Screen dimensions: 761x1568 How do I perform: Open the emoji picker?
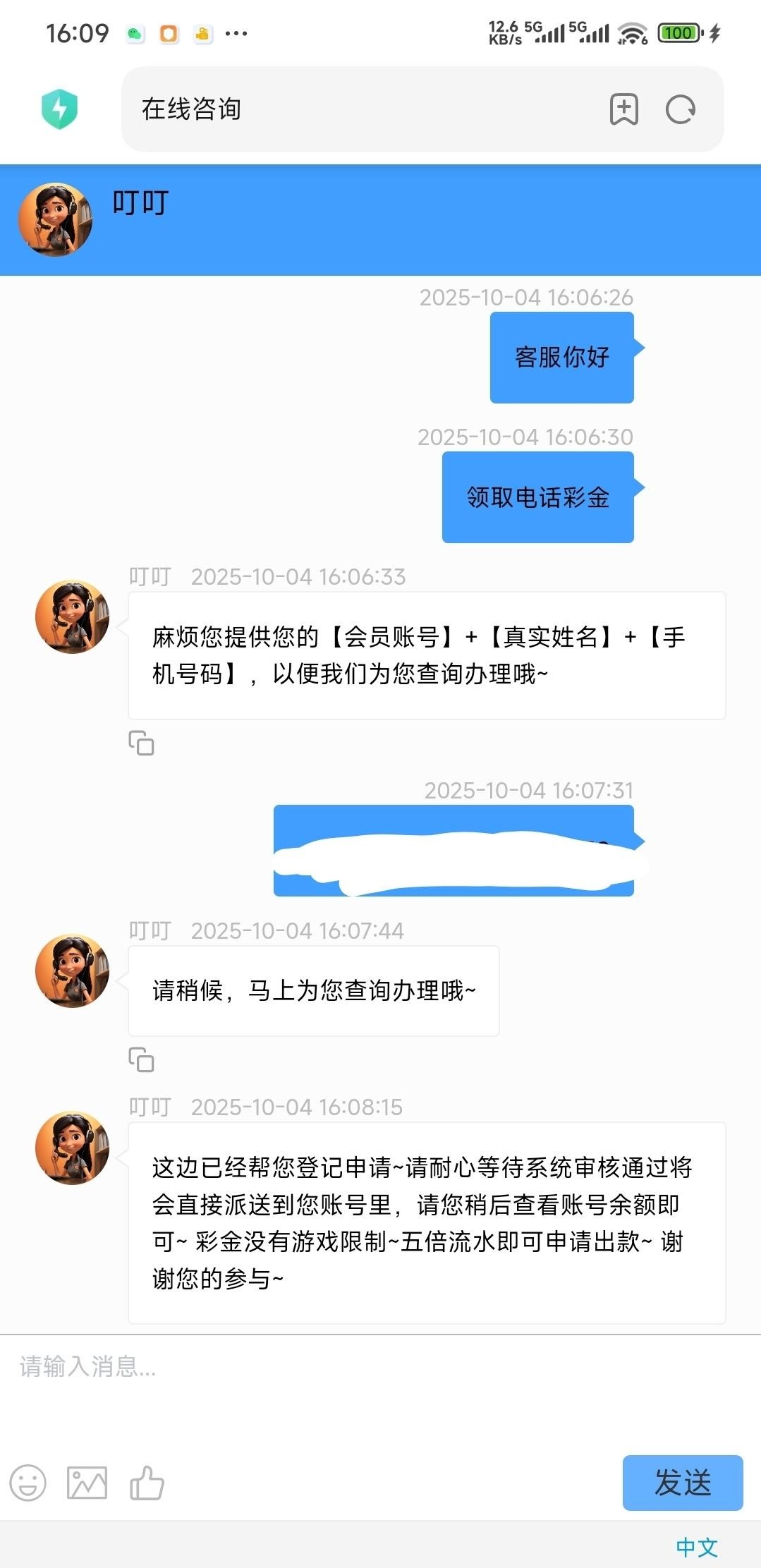[x=28, y=1483]
